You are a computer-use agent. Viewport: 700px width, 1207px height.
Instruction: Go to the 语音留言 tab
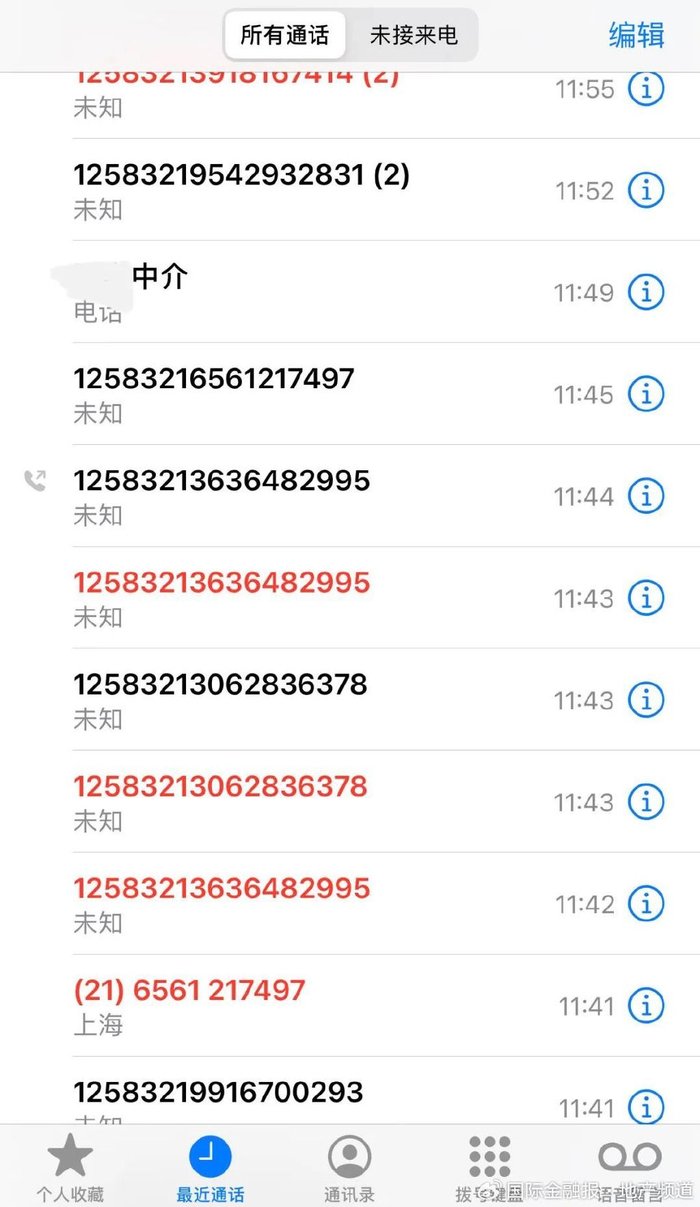[x=630, y=1167]
